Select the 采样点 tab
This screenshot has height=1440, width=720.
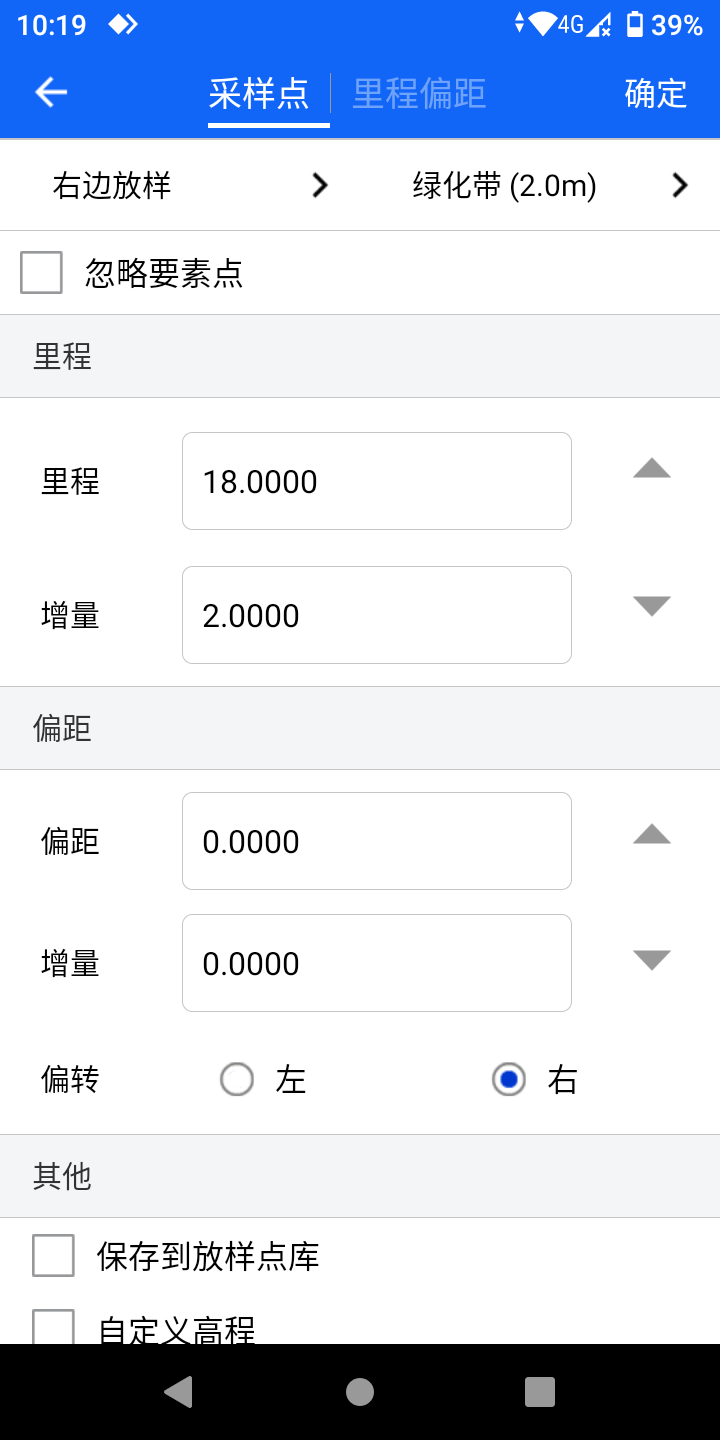(259, 93)
